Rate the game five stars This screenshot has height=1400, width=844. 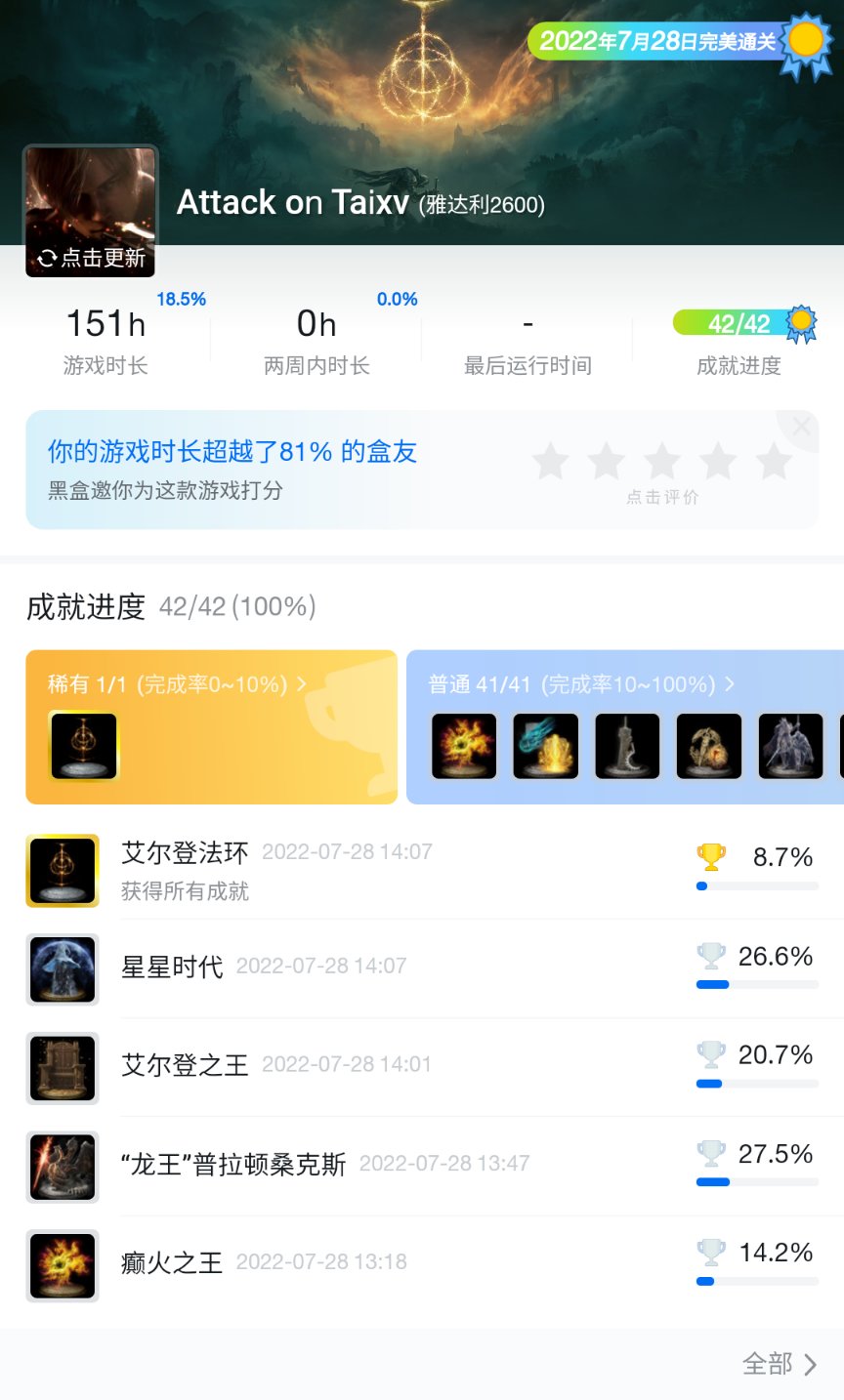[774, 461]
